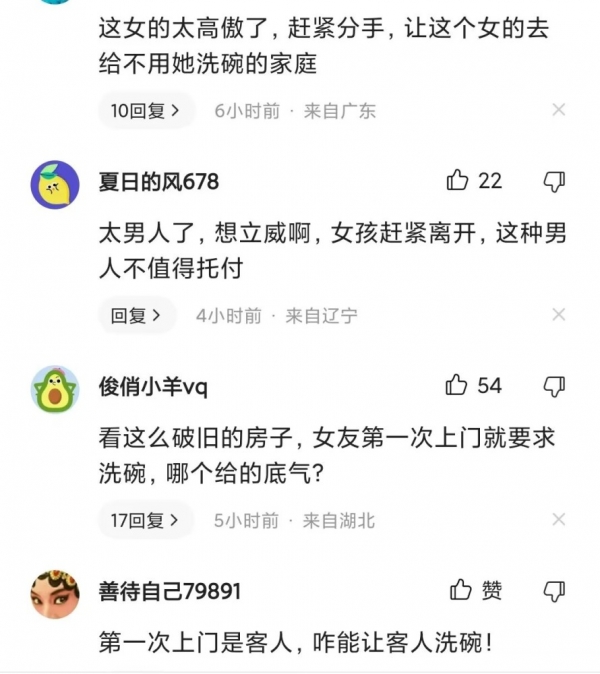This screenshot has height=674, width=600.
Task: Open 夏日的风678's profile avatar
Action: (x=55, y=183)
